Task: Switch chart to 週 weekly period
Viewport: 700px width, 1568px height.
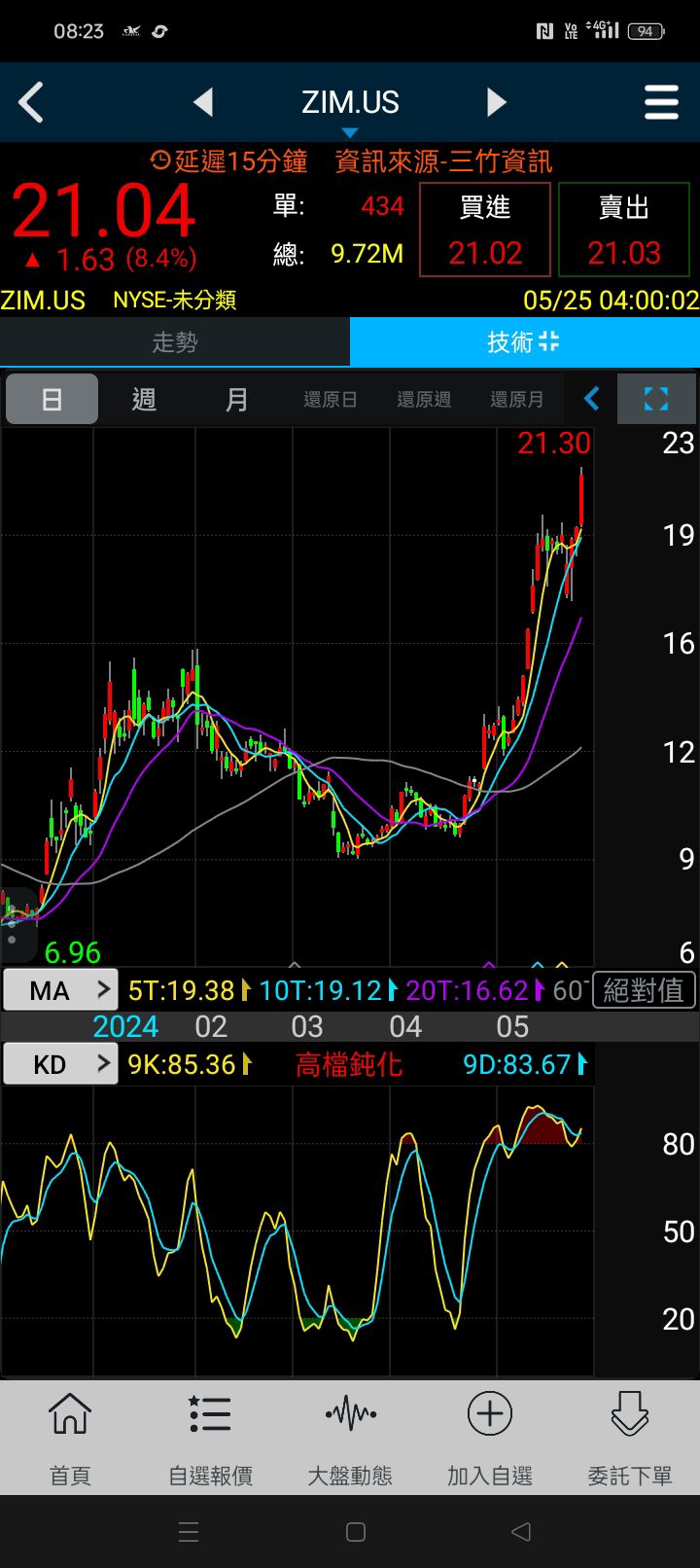Action: point(144,399)
